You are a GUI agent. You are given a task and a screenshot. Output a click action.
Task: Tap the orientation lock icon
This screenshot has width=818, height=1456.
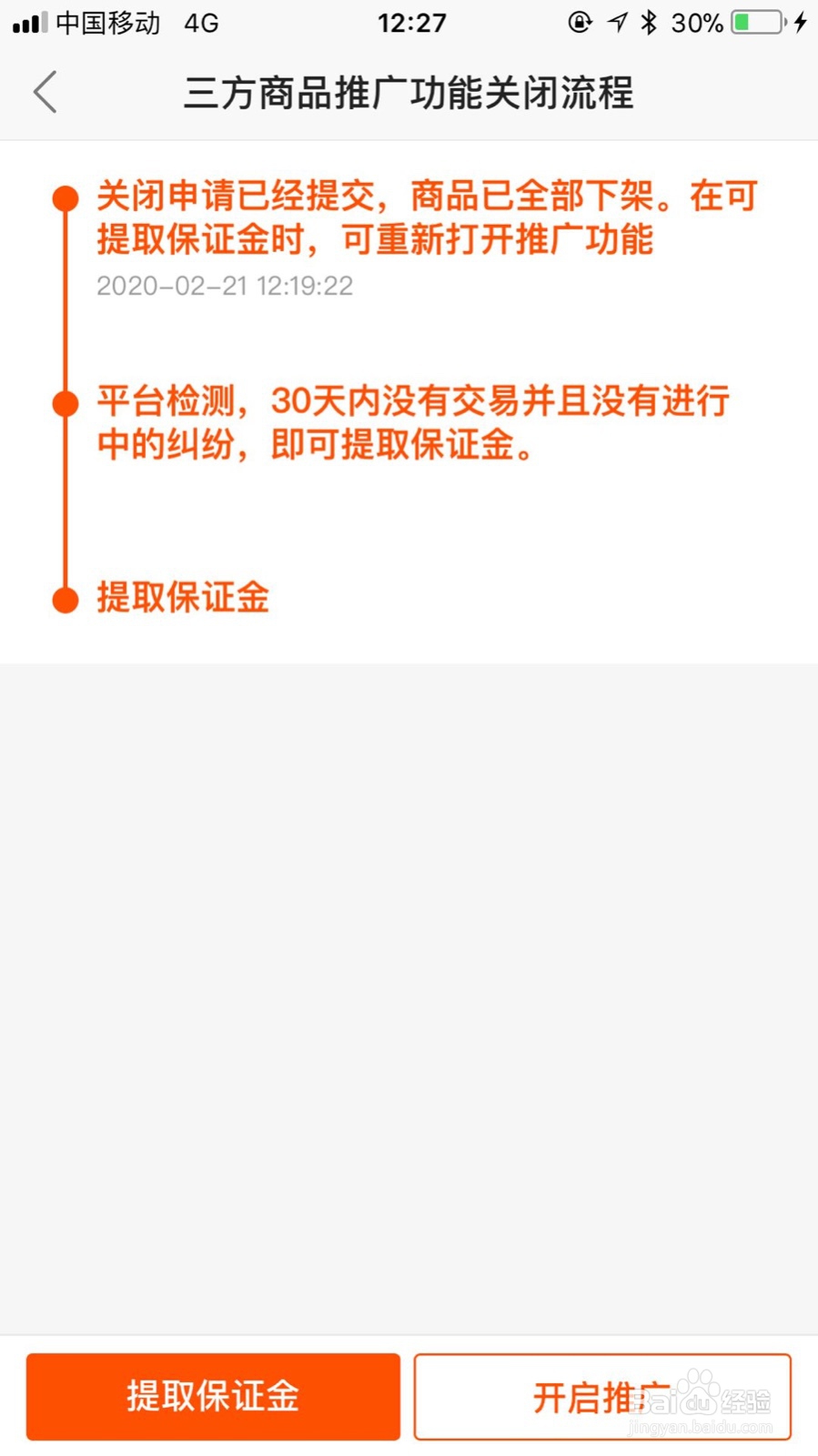coord(581,23)
